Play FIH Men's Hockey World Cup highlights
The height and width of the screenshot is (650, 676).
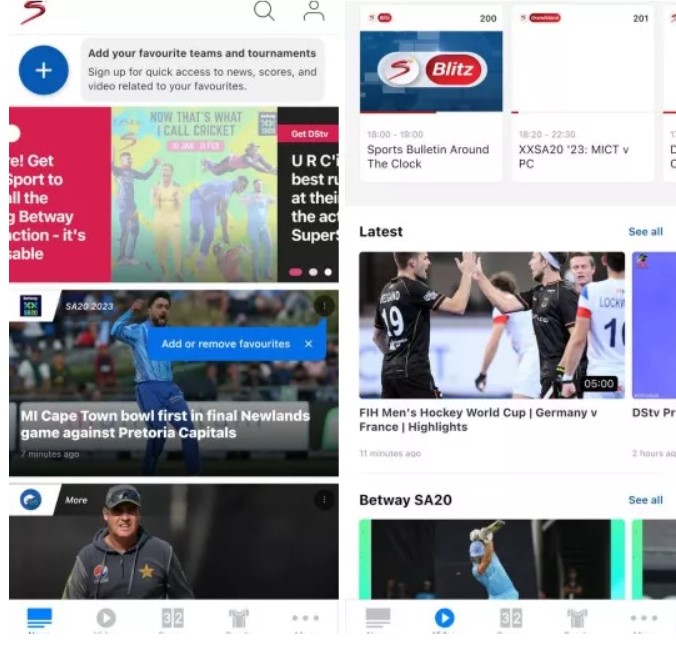pyautogui.click(x=491, y=325)
